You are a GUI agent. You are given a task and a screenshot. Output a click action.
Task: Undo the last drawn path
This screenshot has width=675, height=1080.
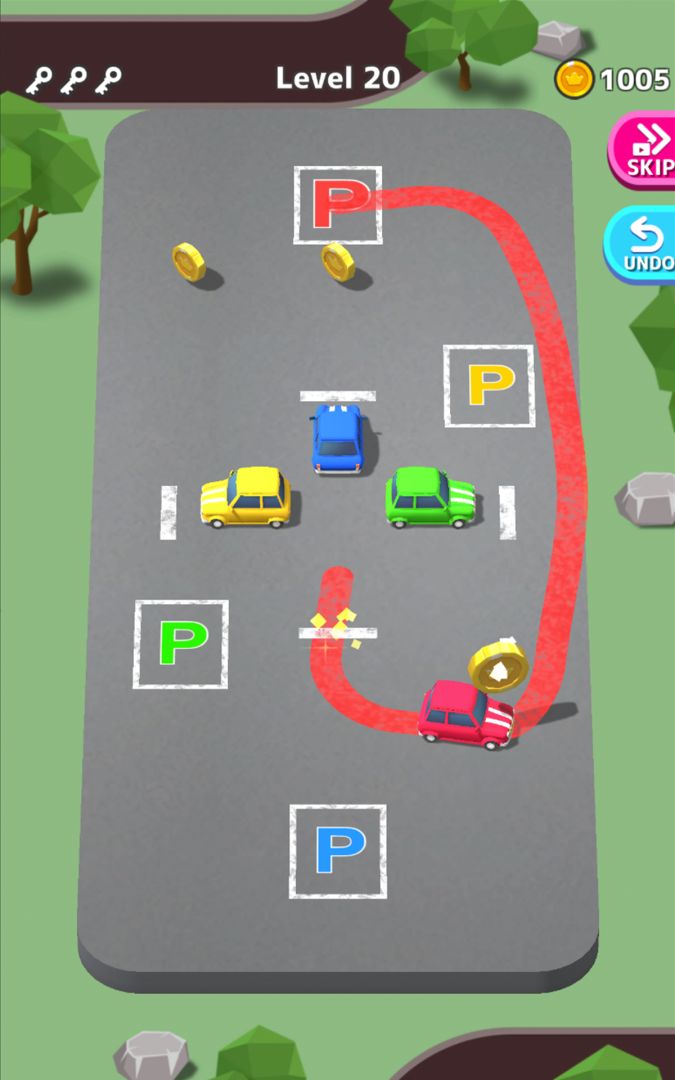pyautogui.click(x=642, y=245)
